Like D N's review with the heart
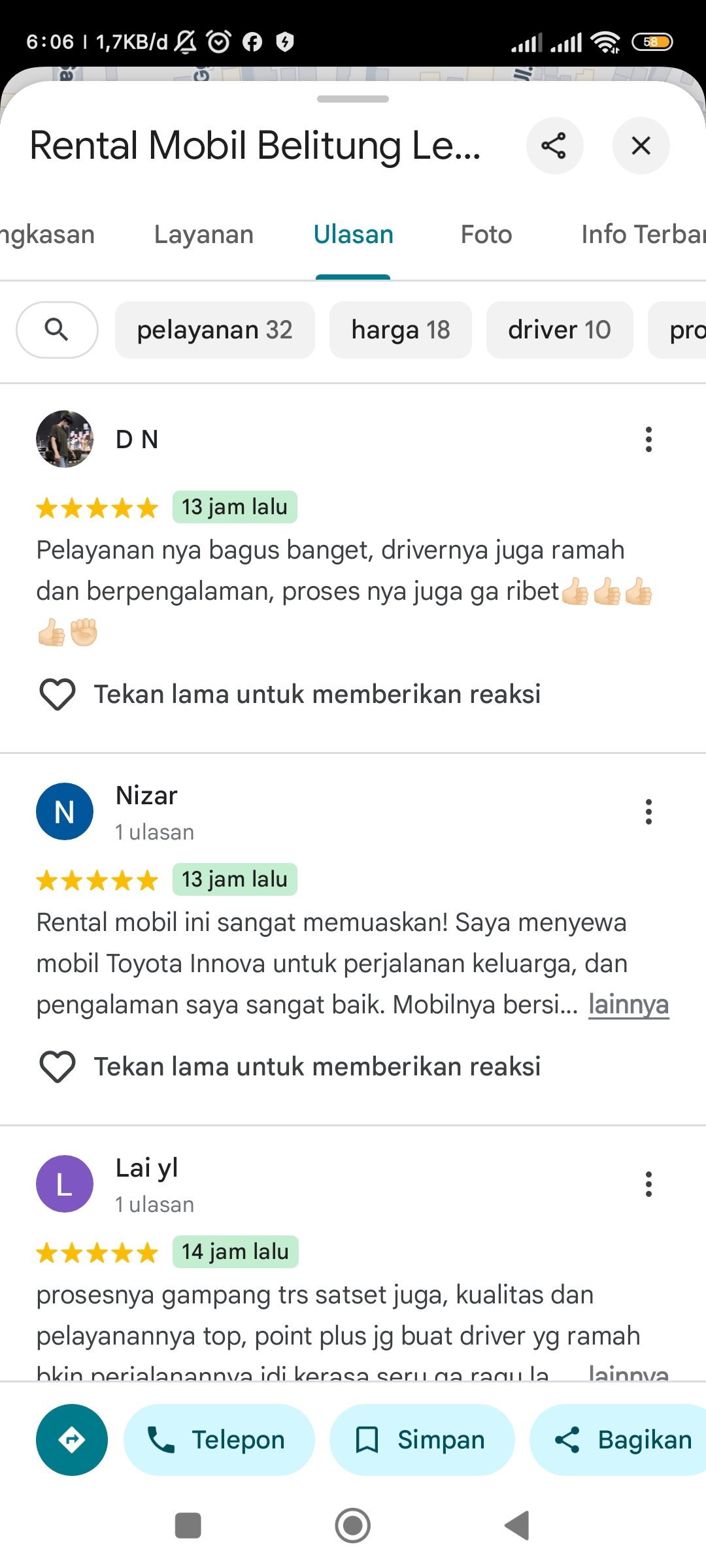The height and width of the screenshot is (1568, 706). (58, 694)
